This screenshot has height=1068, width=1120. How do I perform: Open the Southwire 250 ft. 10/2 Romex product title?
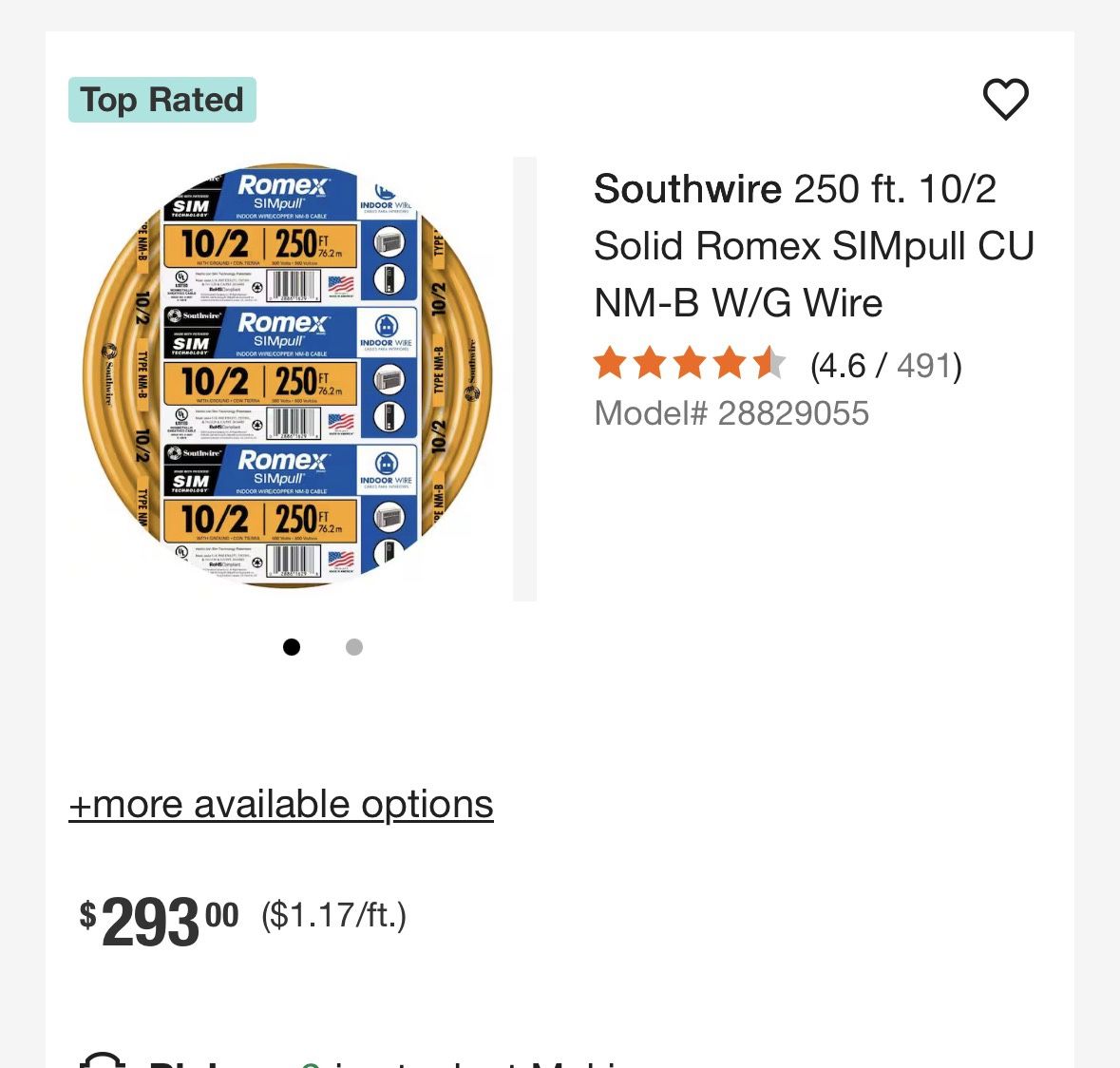click(813, 246)
